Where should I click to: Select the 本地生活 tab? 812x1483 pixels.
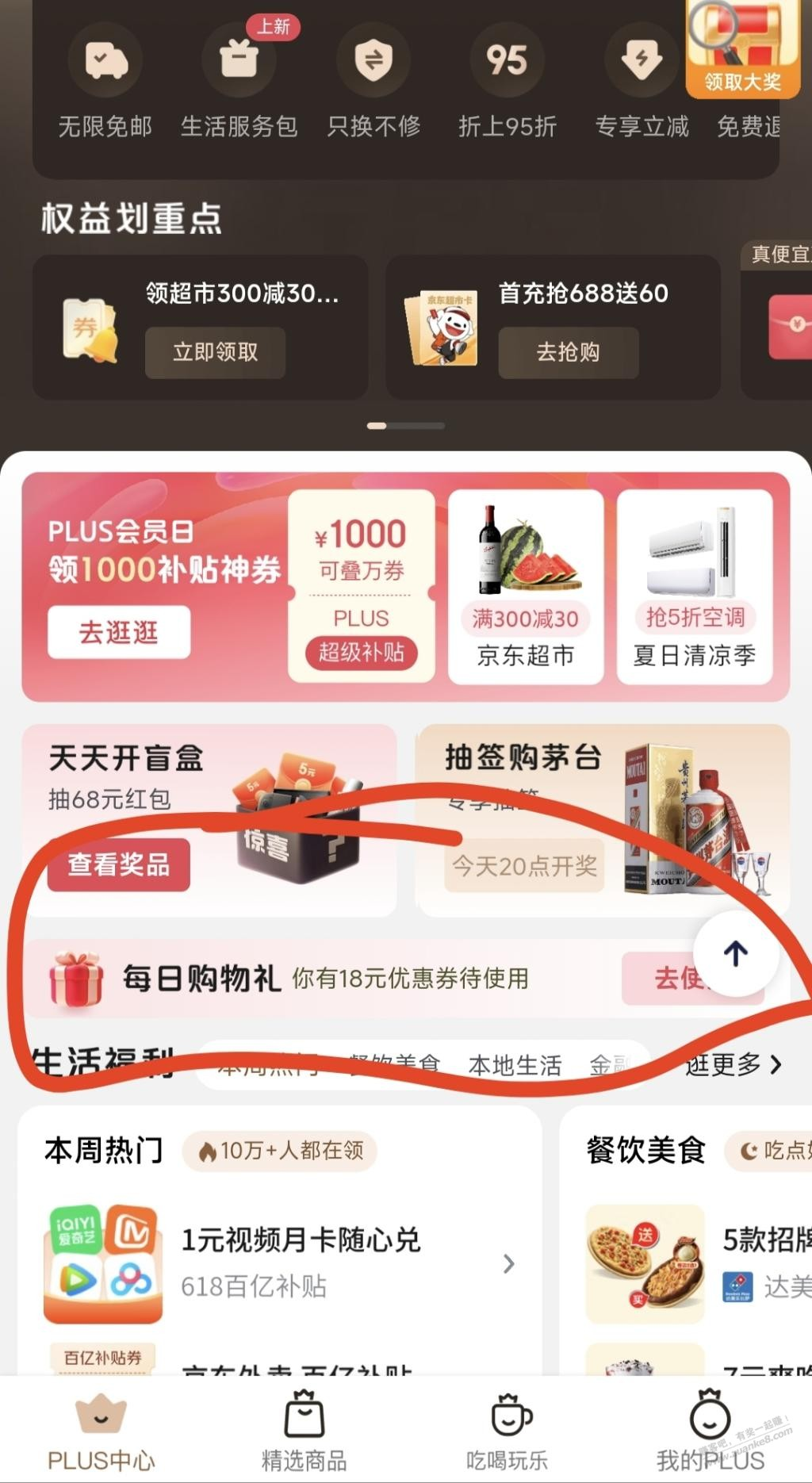point(515,1065)
